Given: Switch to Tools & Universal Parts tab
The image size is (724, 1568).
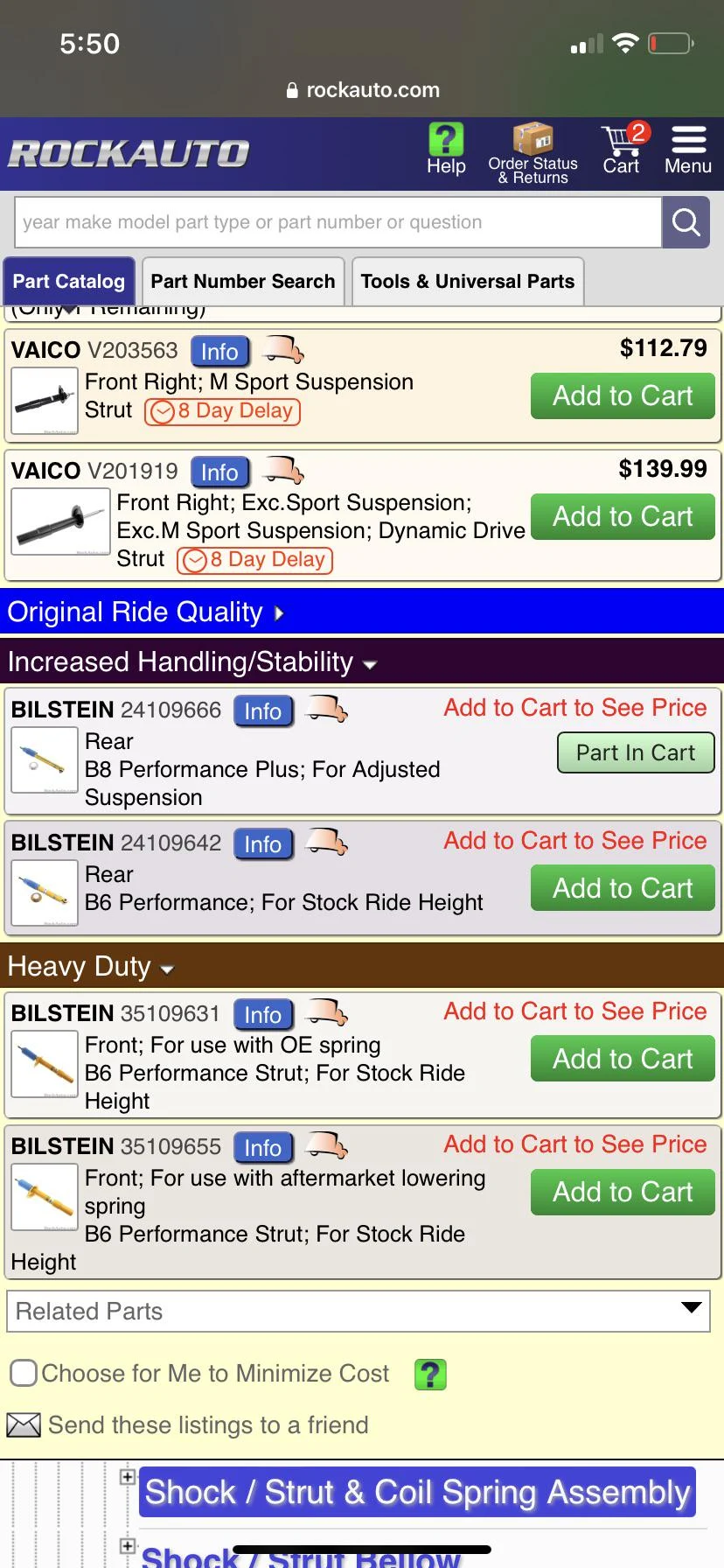Looking at the screenshot, I should 467,281.
